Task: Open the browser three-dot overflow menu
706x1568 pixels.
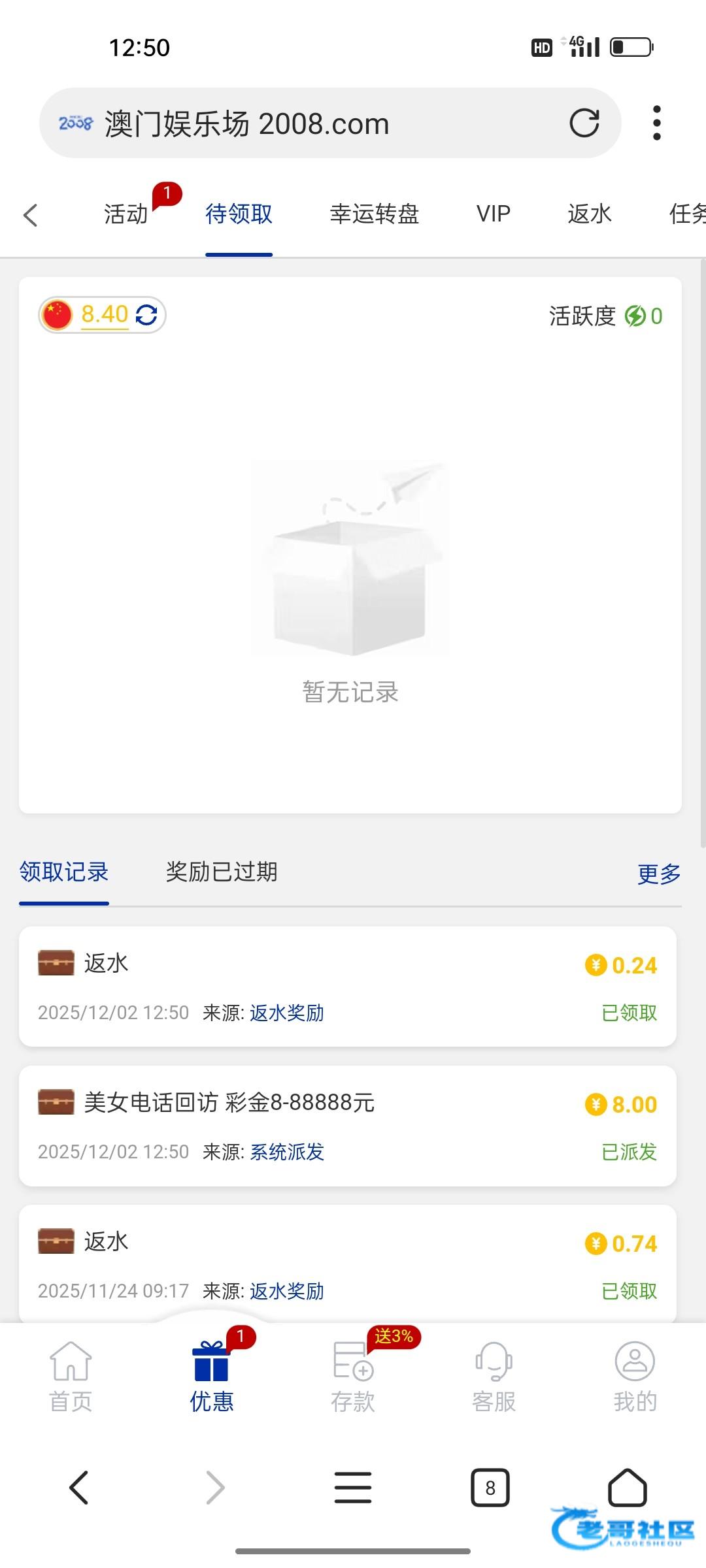Action: pos(656,123)
